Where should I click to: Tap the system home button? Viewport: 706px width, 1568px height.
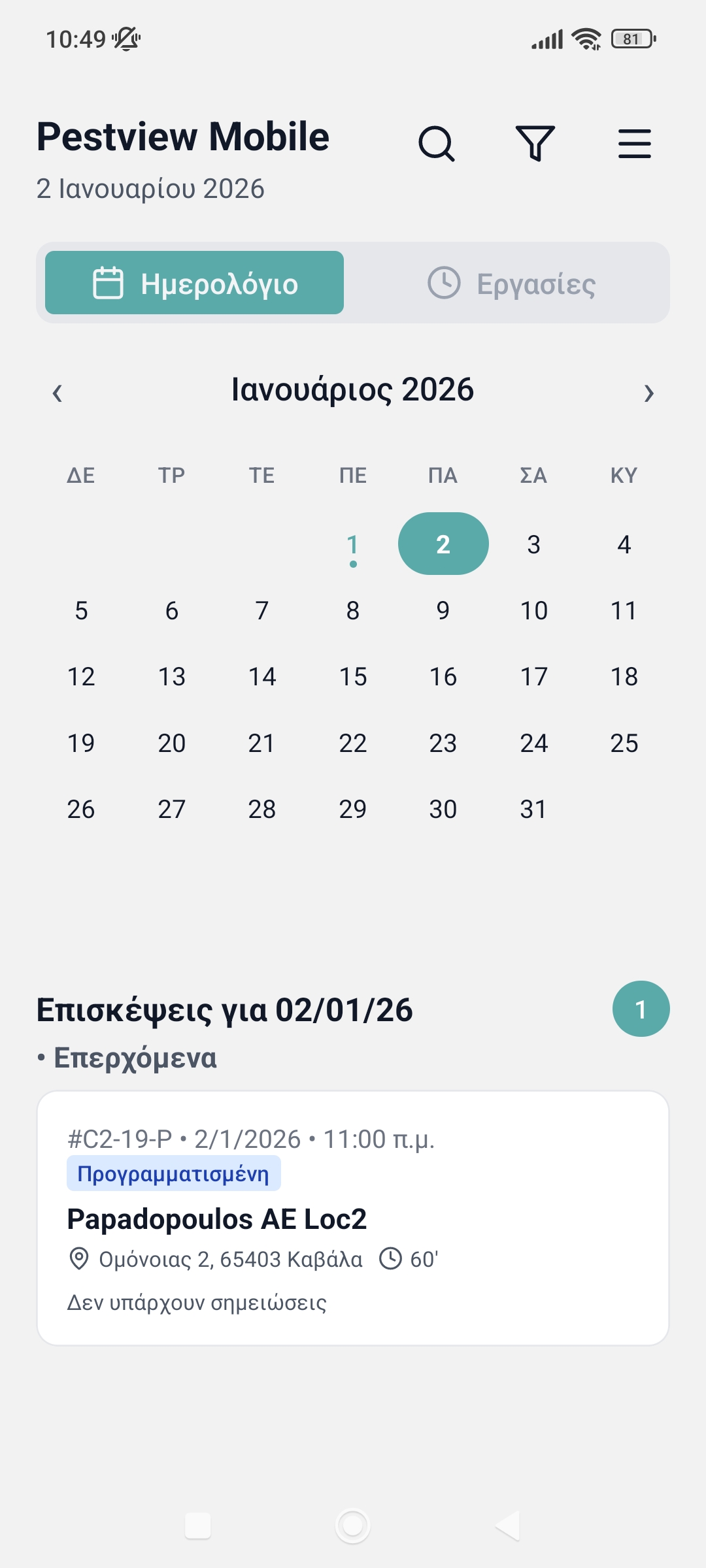point(353,1526)
